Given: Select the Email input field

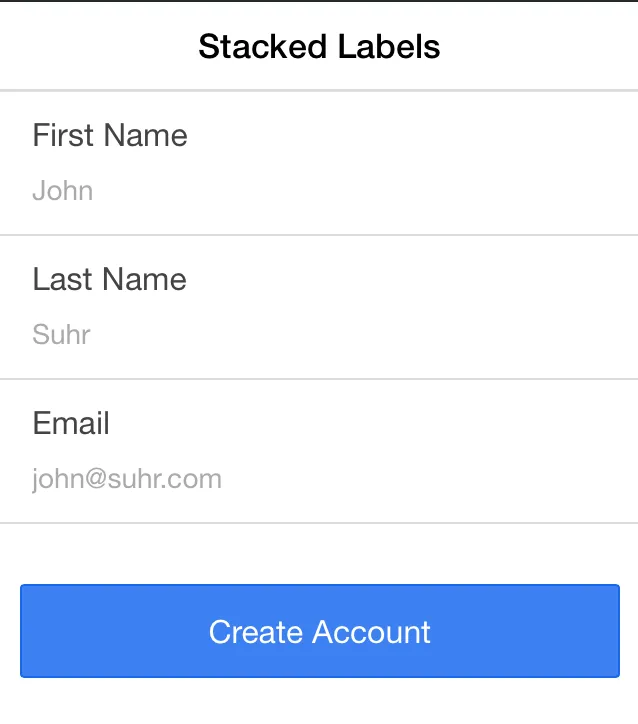Looking at the screenshot, I should coord(320,479).
